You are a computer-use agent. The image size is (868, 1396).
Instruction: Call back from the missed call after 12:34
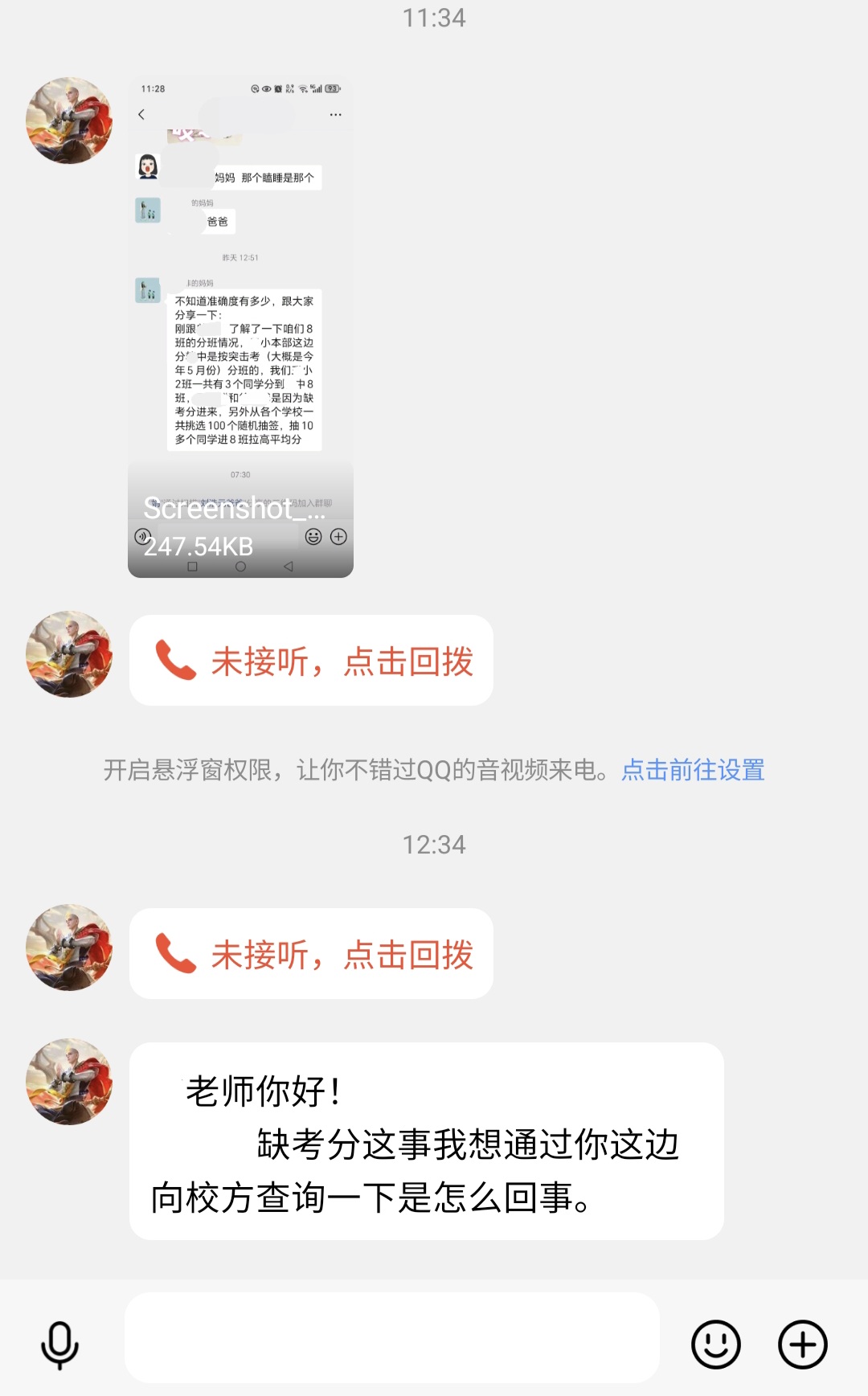click(312, 954)
